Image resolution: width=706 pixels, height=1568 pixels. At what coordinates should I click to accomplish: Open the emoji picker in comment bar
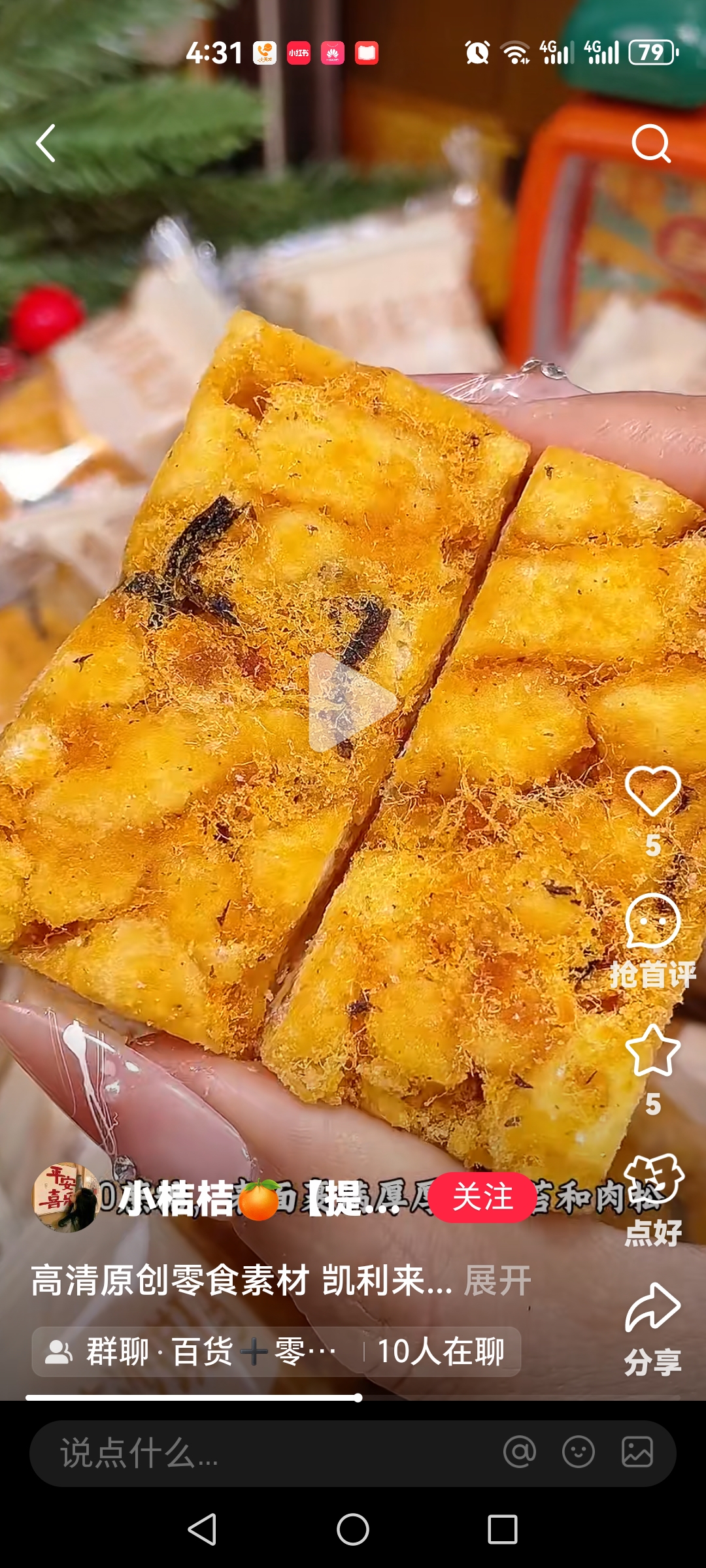pos(579,1452)
